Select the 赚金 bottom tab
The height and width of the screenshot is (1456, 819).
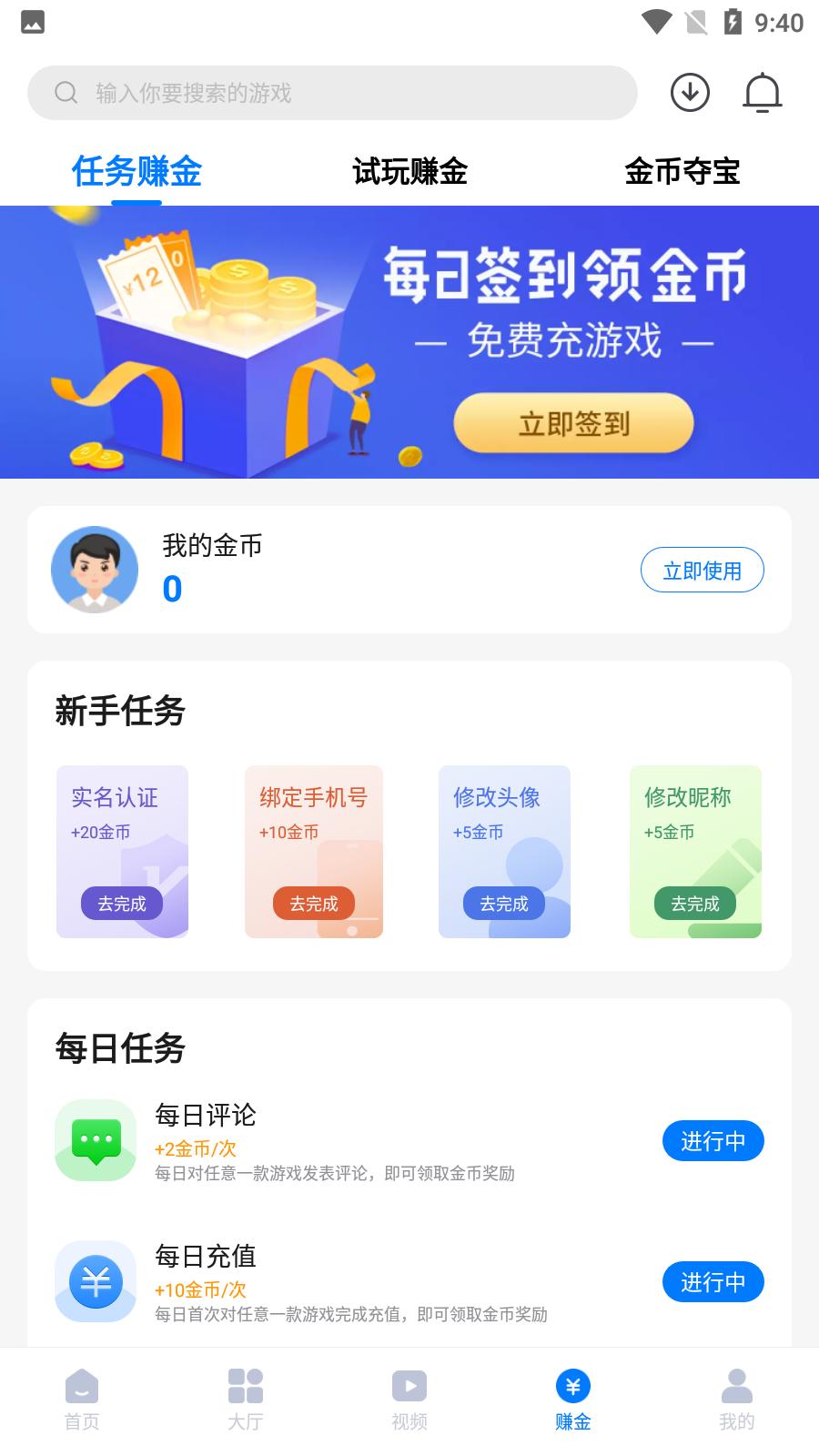pos(573,1400)
